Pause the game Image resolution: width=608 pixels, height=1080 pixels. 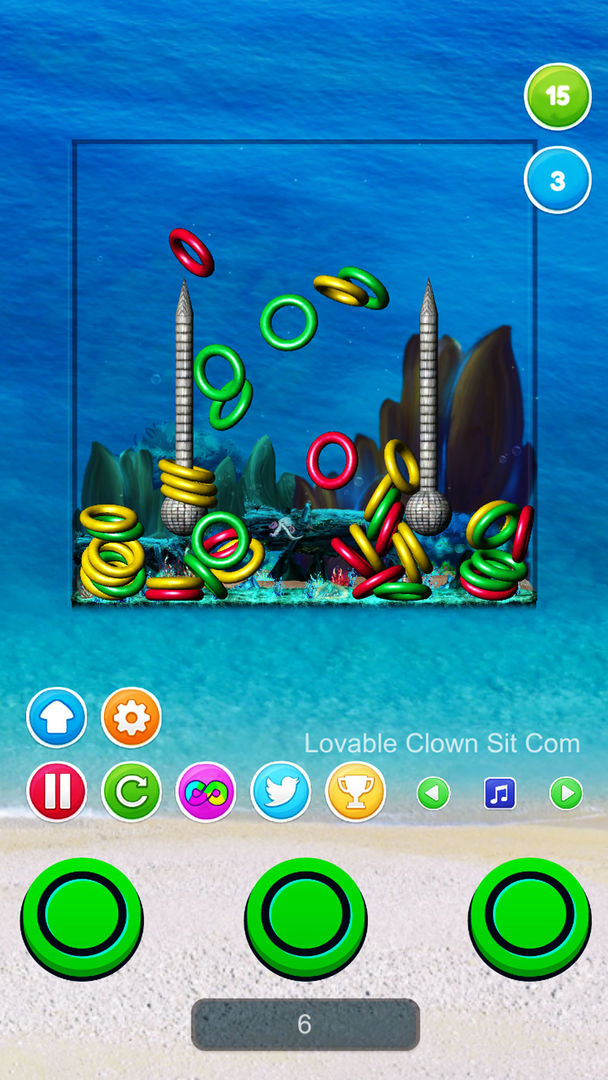(x=57, y=792)
